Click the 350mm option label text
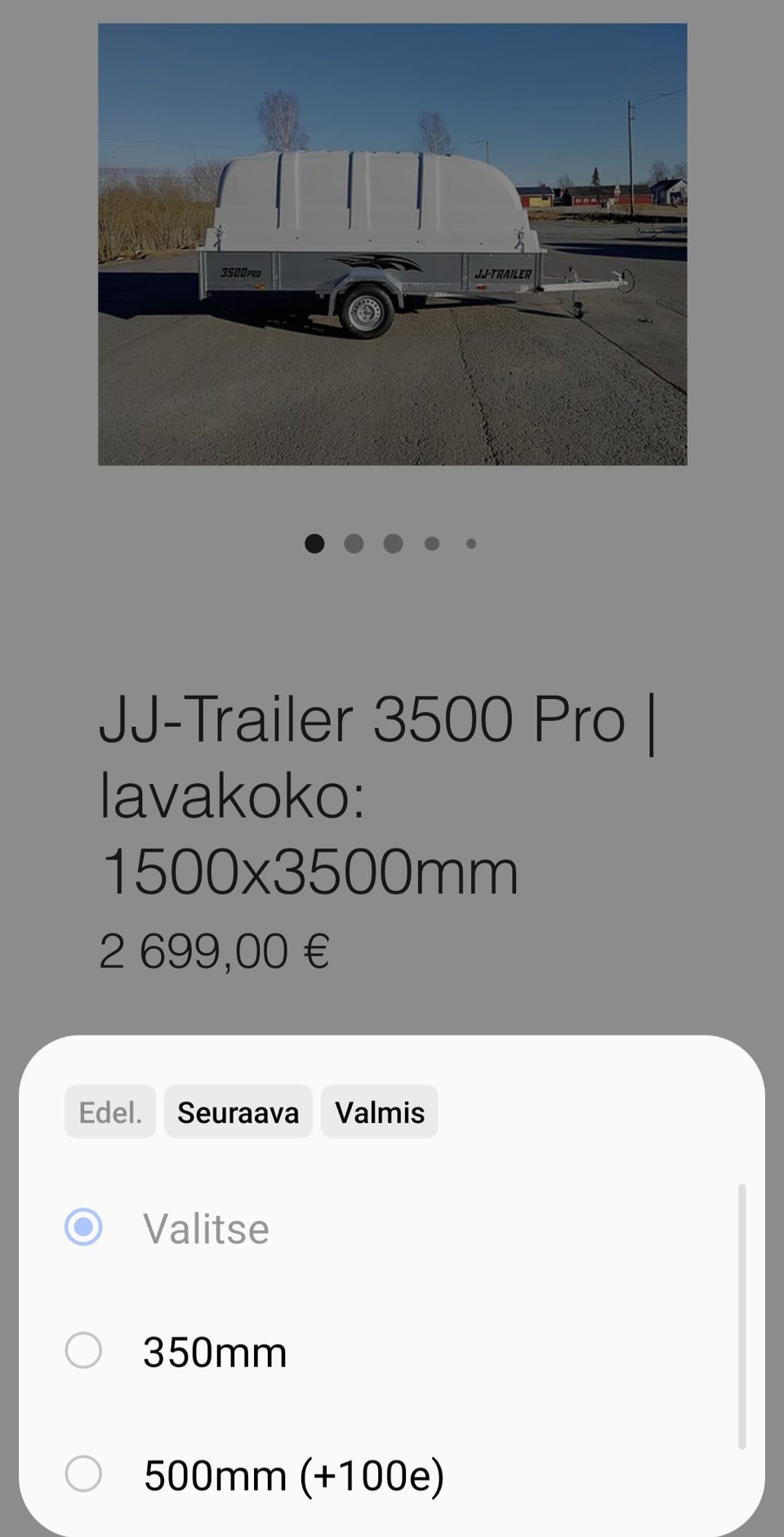This screenshot has height=1537, width=784. [x=214, y=1352]
